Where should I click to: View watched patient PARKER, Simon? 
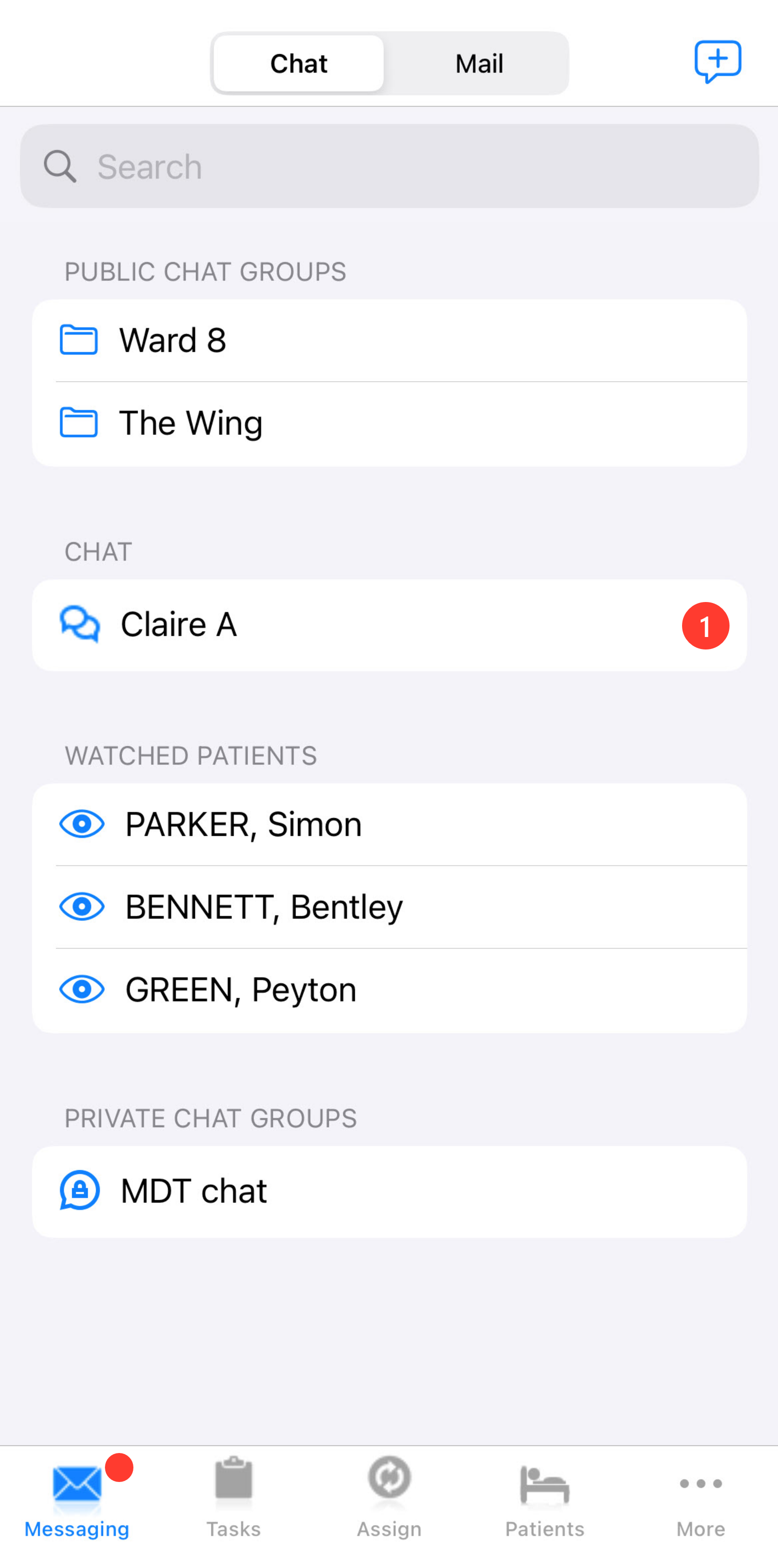(x=389, y=824)
